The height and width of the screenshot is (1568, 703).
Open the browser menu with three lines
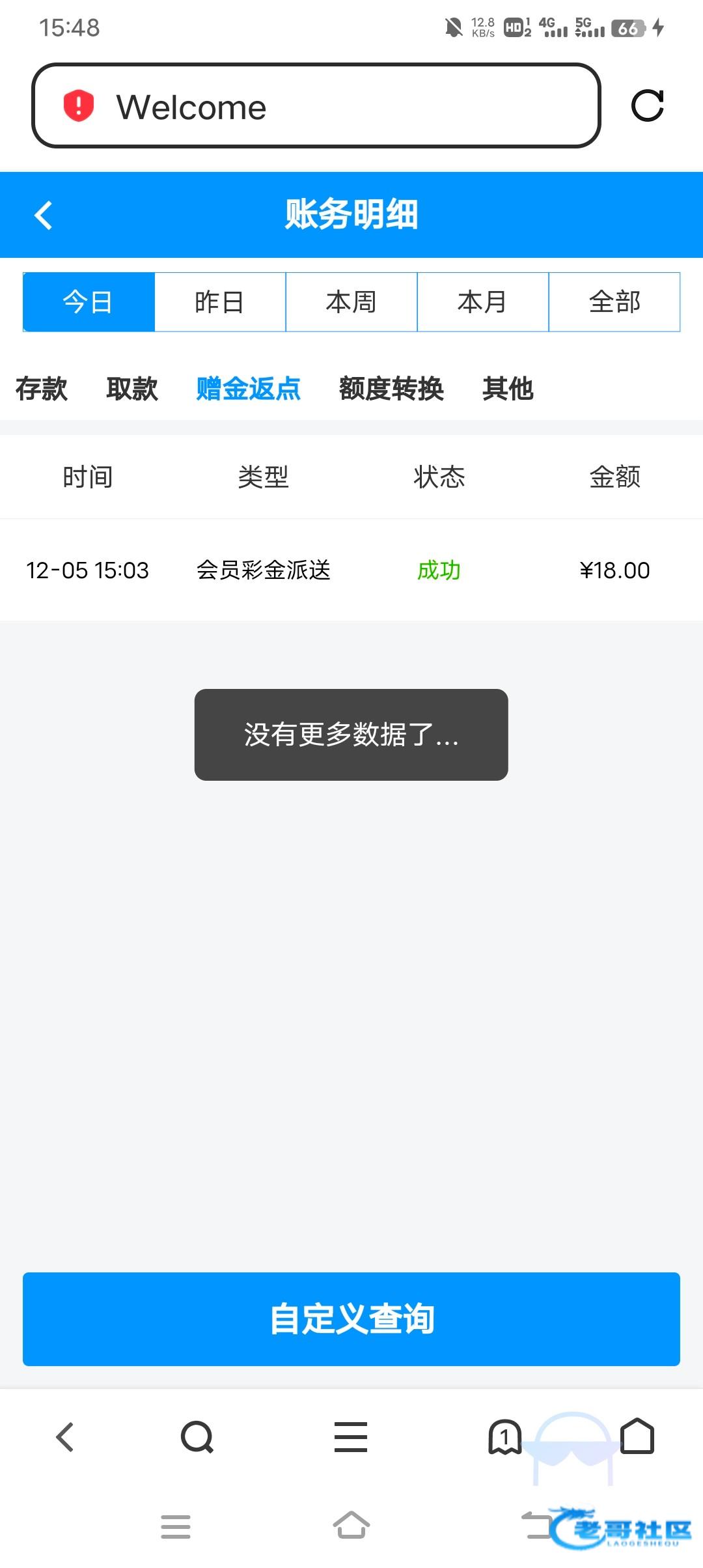(351, 1437)
